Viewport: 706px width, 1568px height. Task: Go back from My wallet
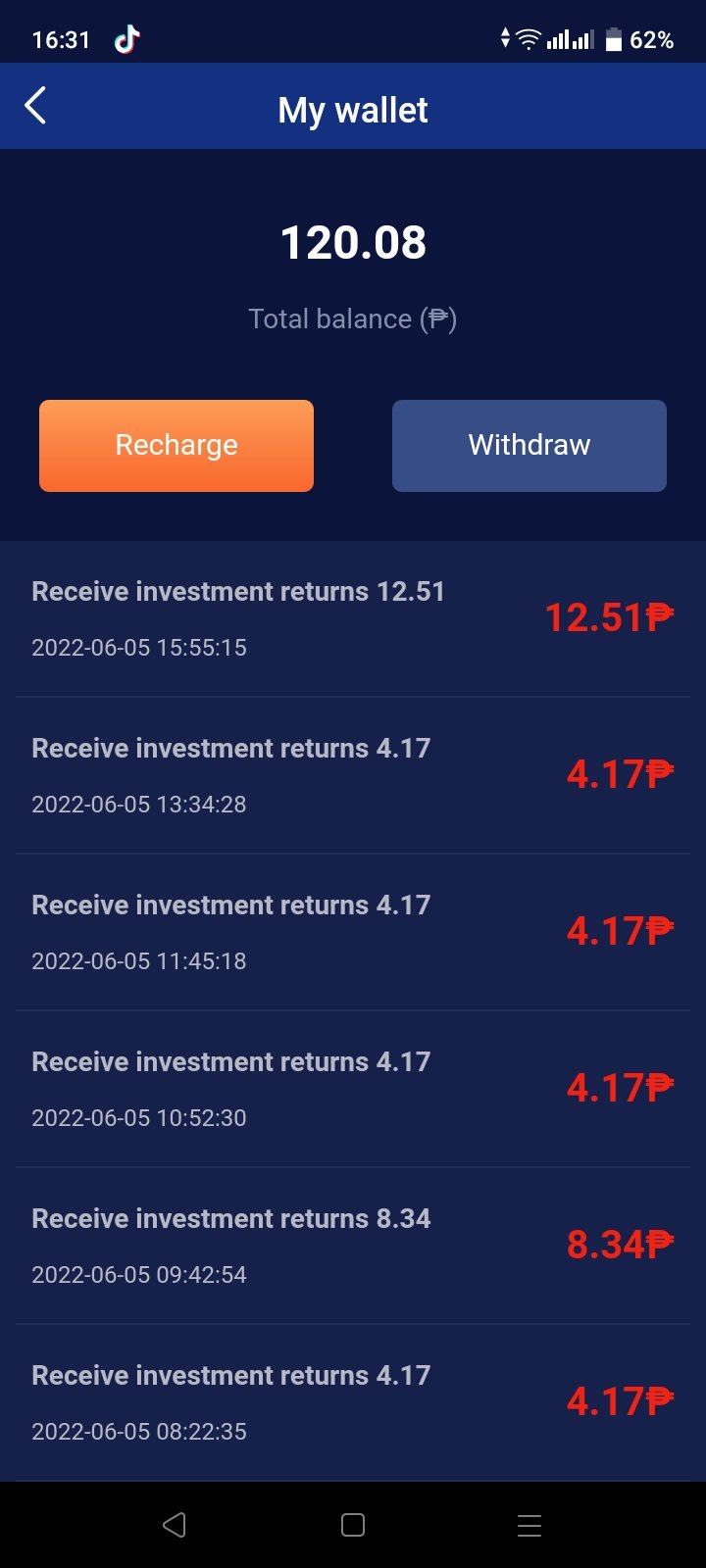pos(36,106)
